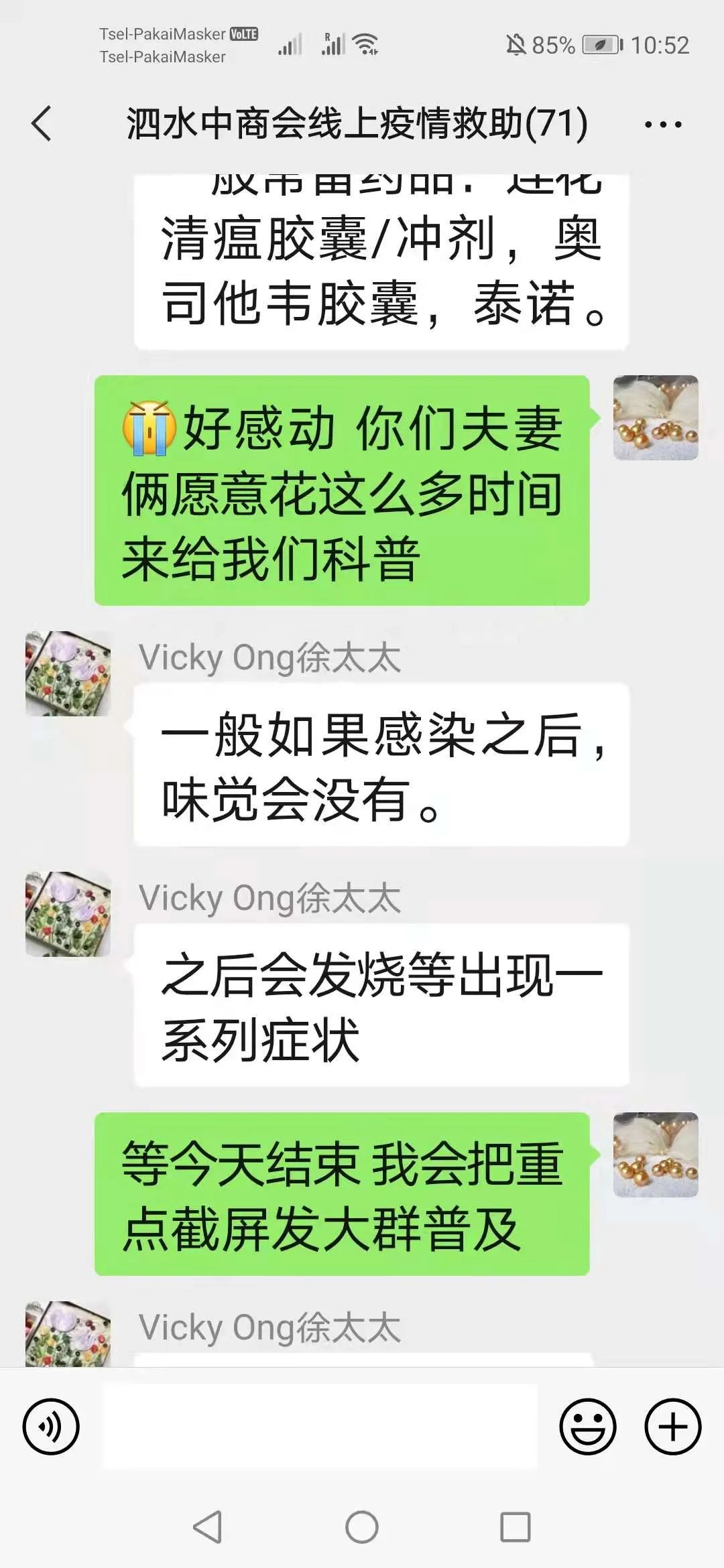This screenshot has width=724, height=1568.
Task: Tap the message text field
Action: (320, 1427)
